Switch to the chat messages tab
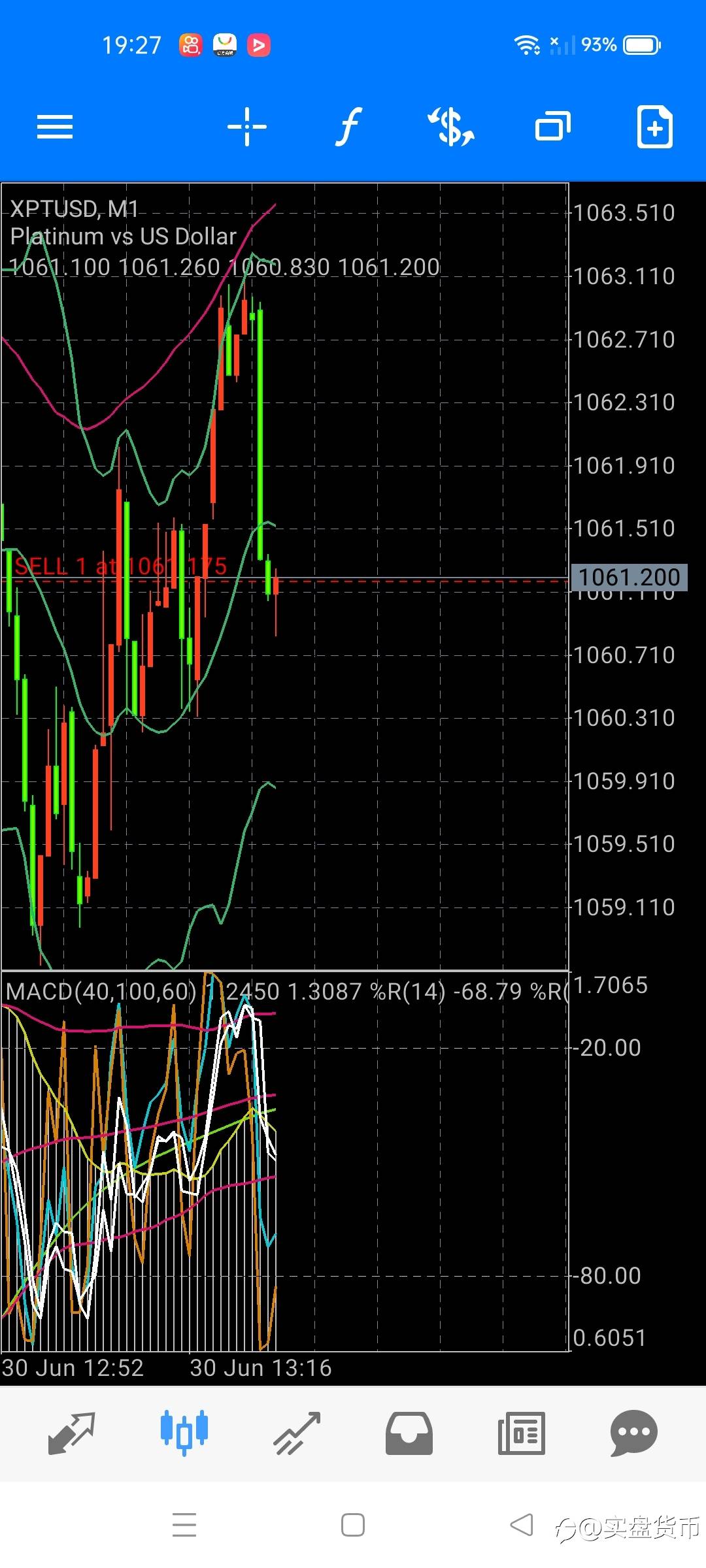The height and width of the screenshot is (1568, 706). pyautogui.click(x=633, y=1433)
